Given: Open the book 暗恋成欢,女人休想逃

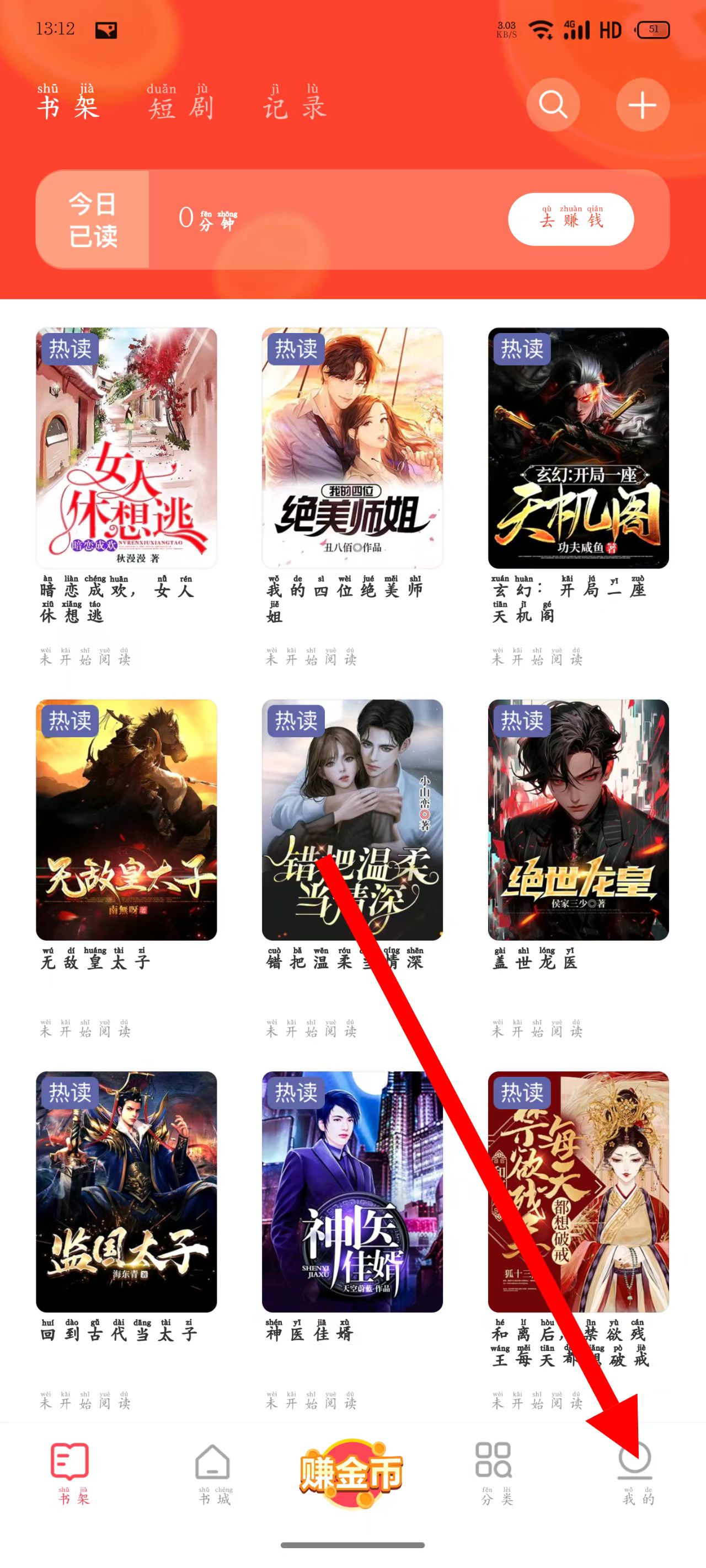Looking at the screenshot, I should tap(127, 448).
